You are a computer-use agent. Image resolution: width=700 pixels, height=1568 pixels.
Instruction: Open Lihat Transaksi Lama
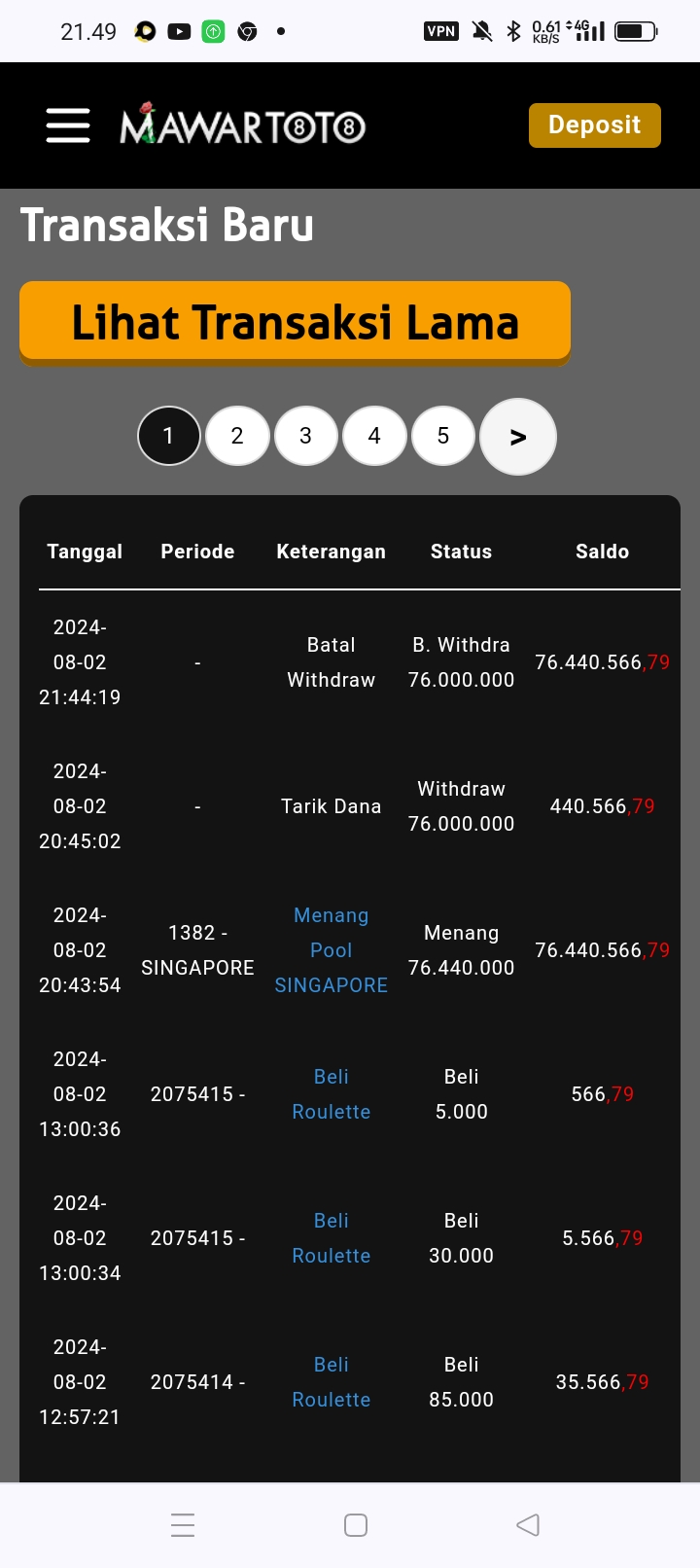click(295, 322)
